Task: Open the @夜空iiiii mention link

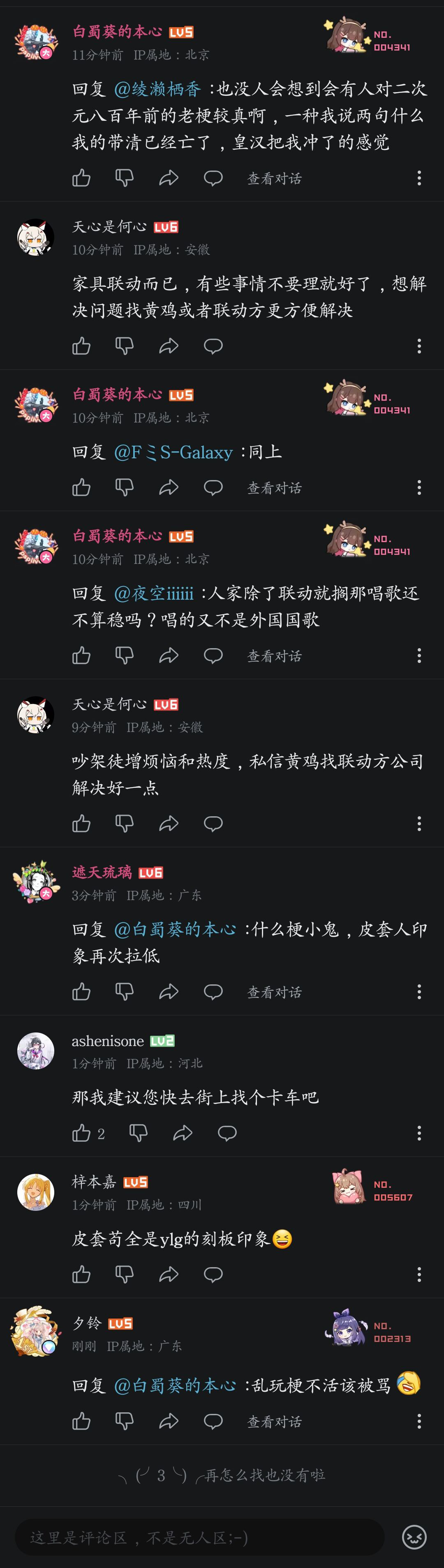Action: coord(153,593)
